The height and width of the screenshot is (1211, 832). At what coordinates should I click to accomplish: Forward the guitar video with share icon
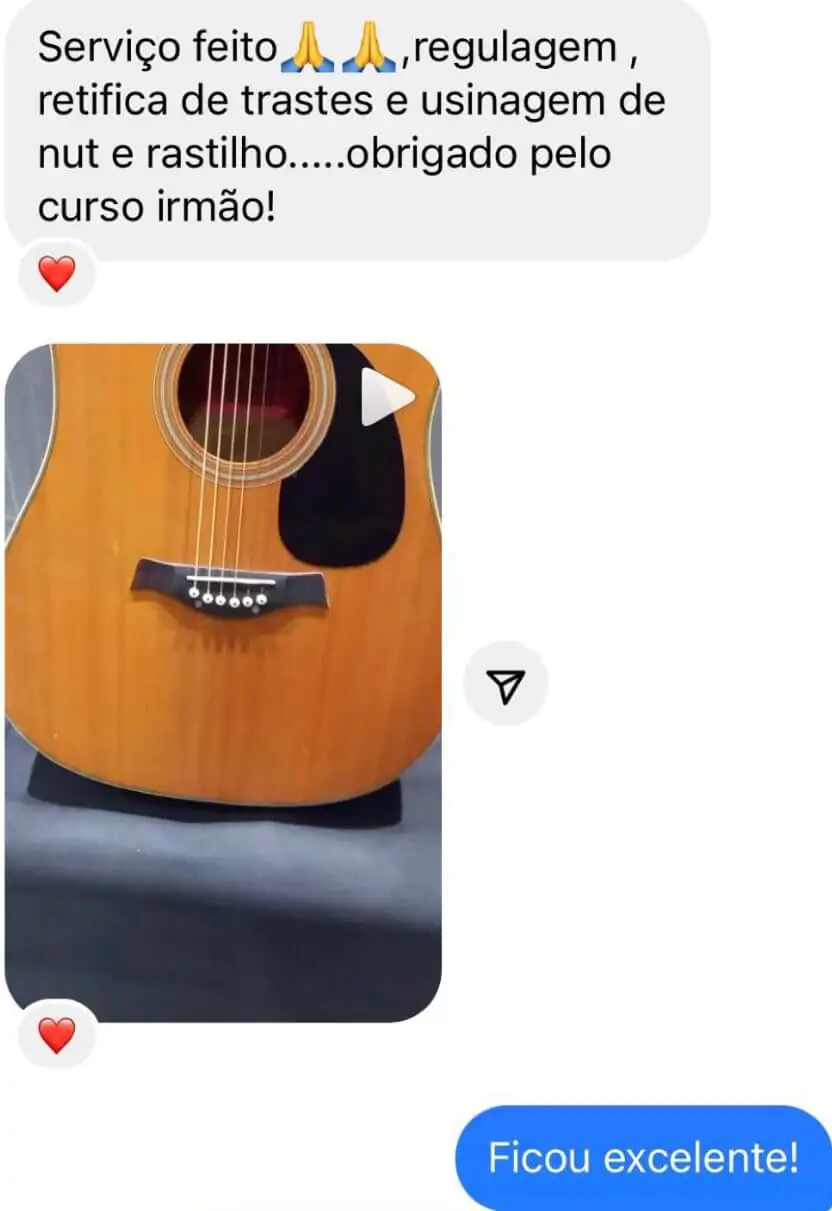(506, 685)
